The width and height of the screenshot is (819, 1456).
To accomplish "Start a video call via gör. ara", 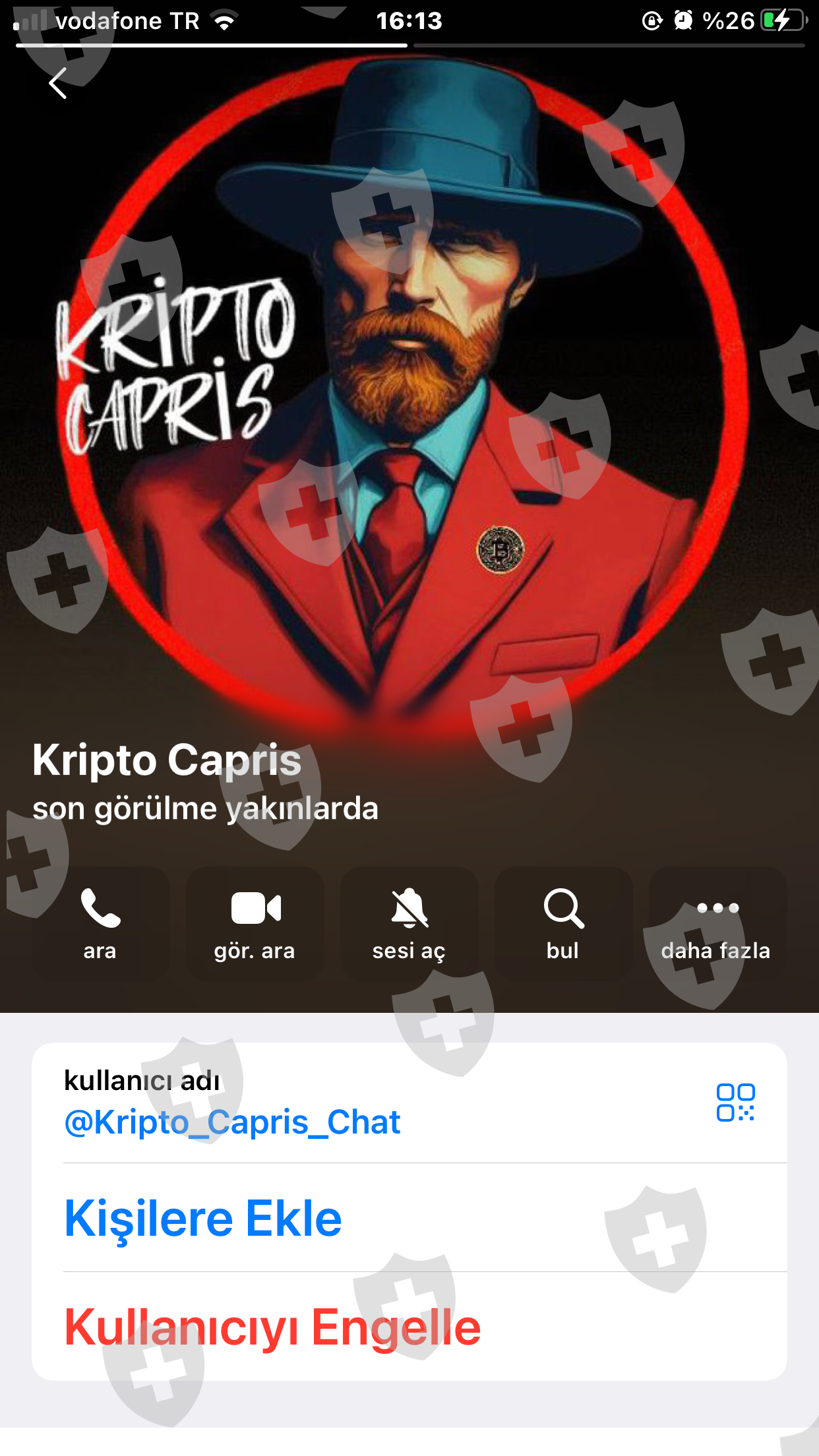I will (255, 923).
